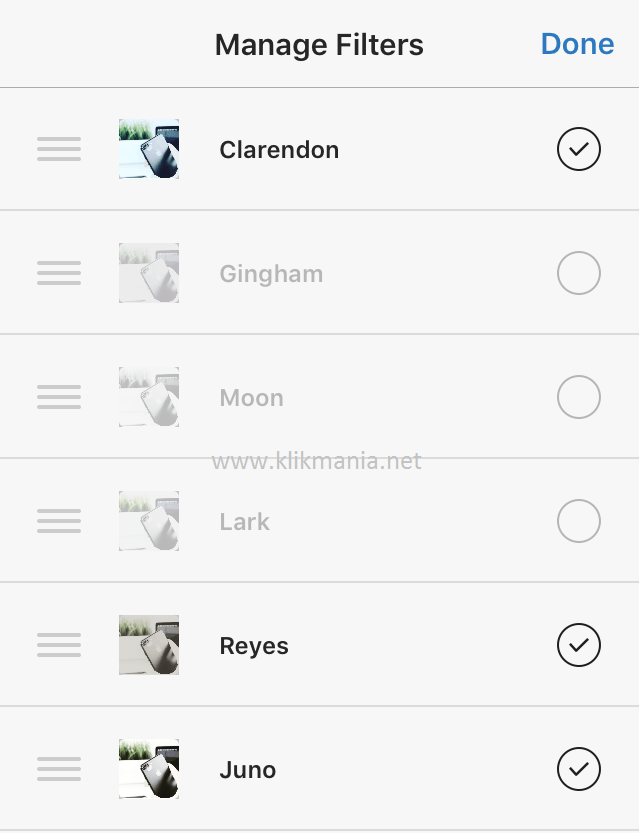Tap Done to save filter changes

pos(577,44)
